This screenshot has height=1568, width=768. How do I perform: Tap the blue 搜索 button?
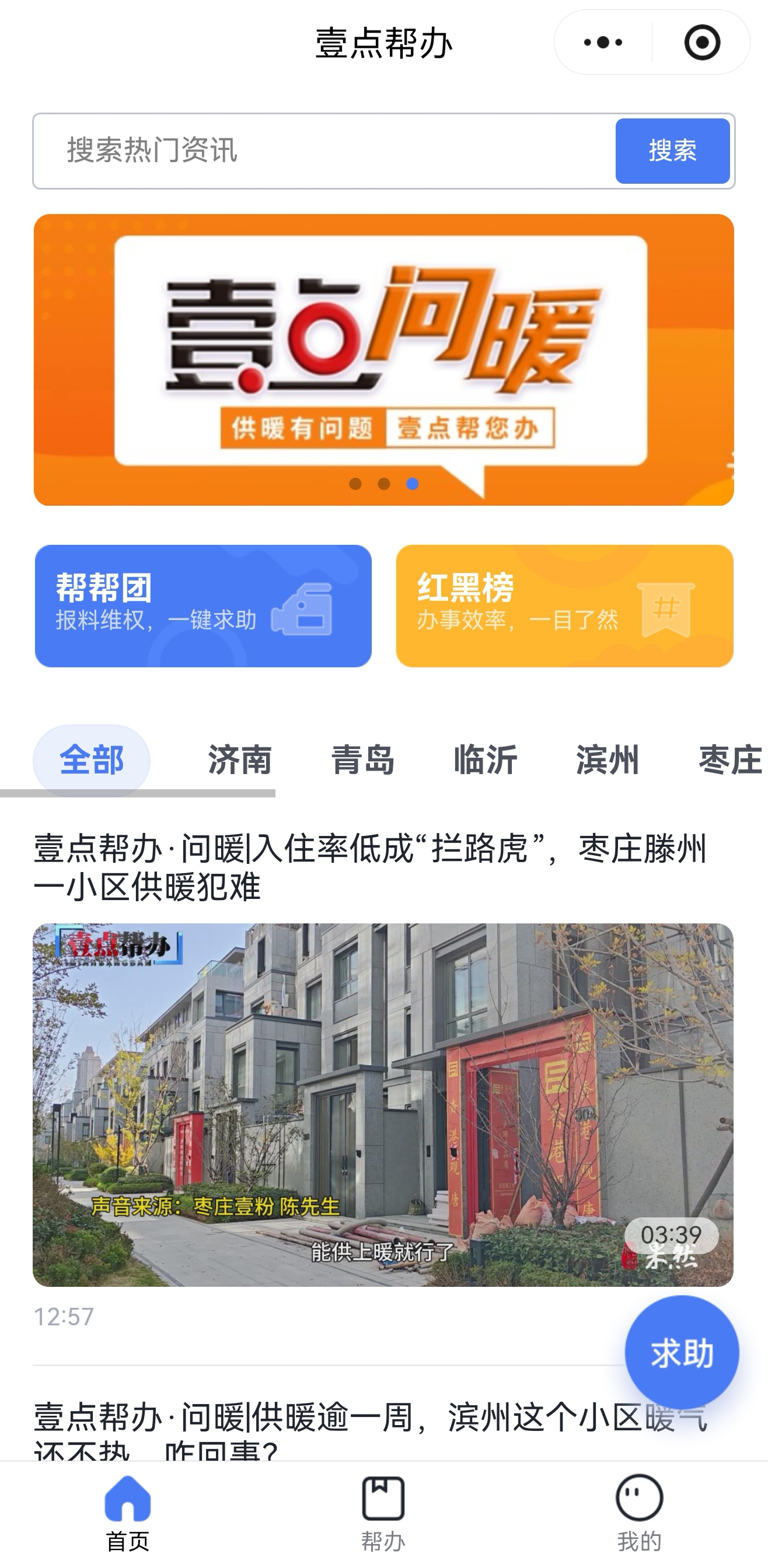pyautogui.click(x=672, y=150)
